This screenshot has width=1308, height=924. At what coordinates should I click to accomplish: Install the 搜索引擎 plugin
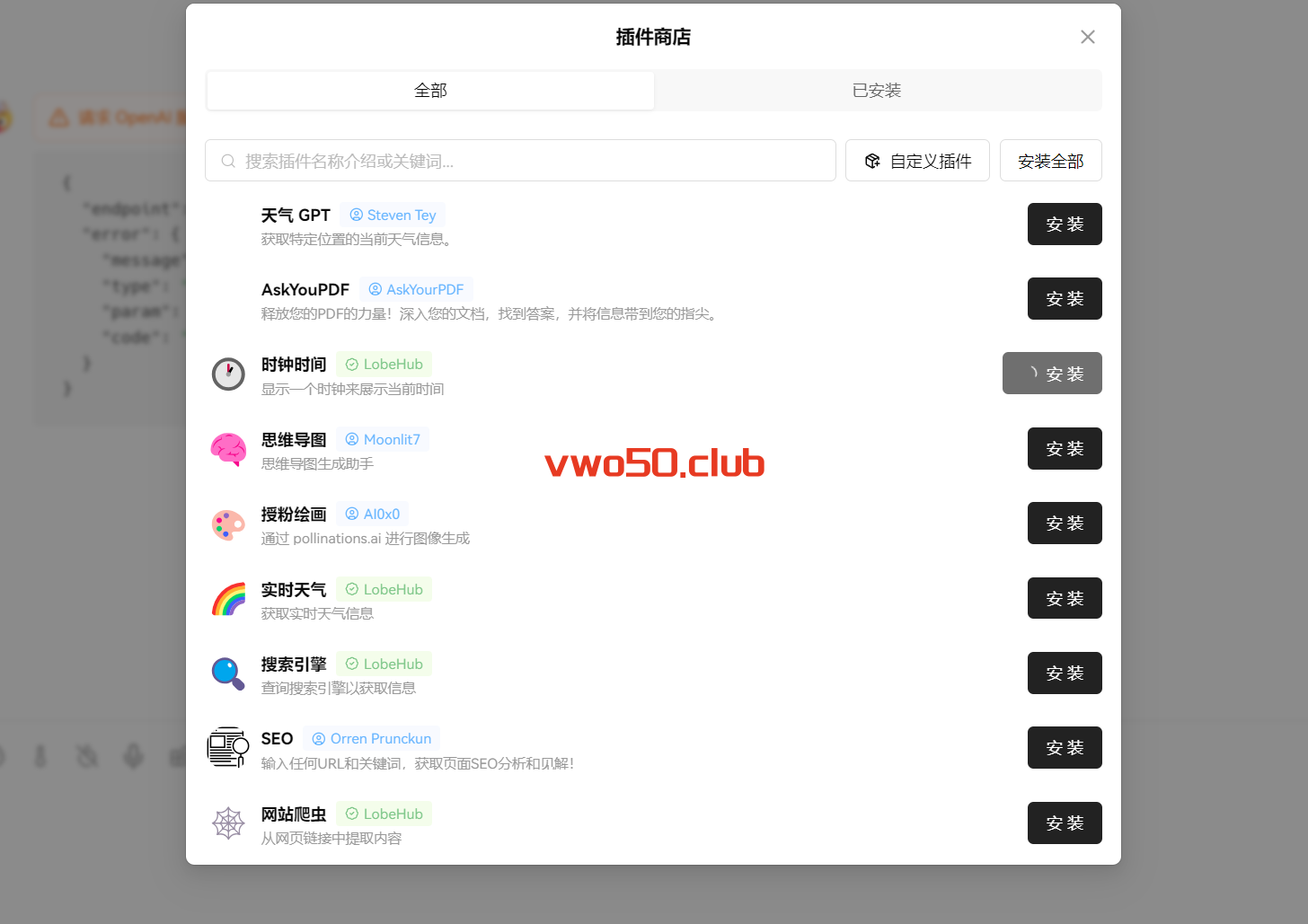pyautogui.click(x=1064, y=673)
